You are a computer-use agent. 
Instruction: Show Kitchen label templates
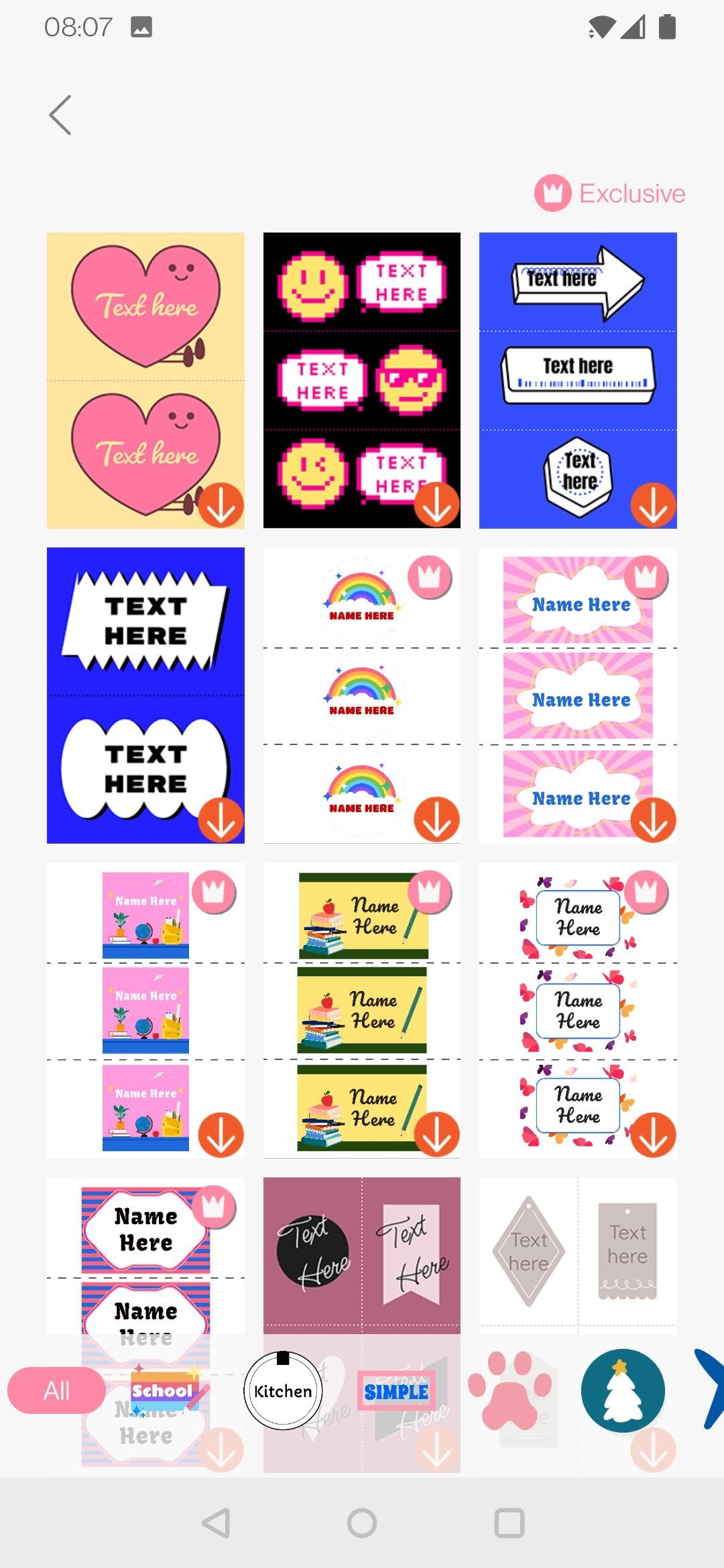click(283, 1391)
